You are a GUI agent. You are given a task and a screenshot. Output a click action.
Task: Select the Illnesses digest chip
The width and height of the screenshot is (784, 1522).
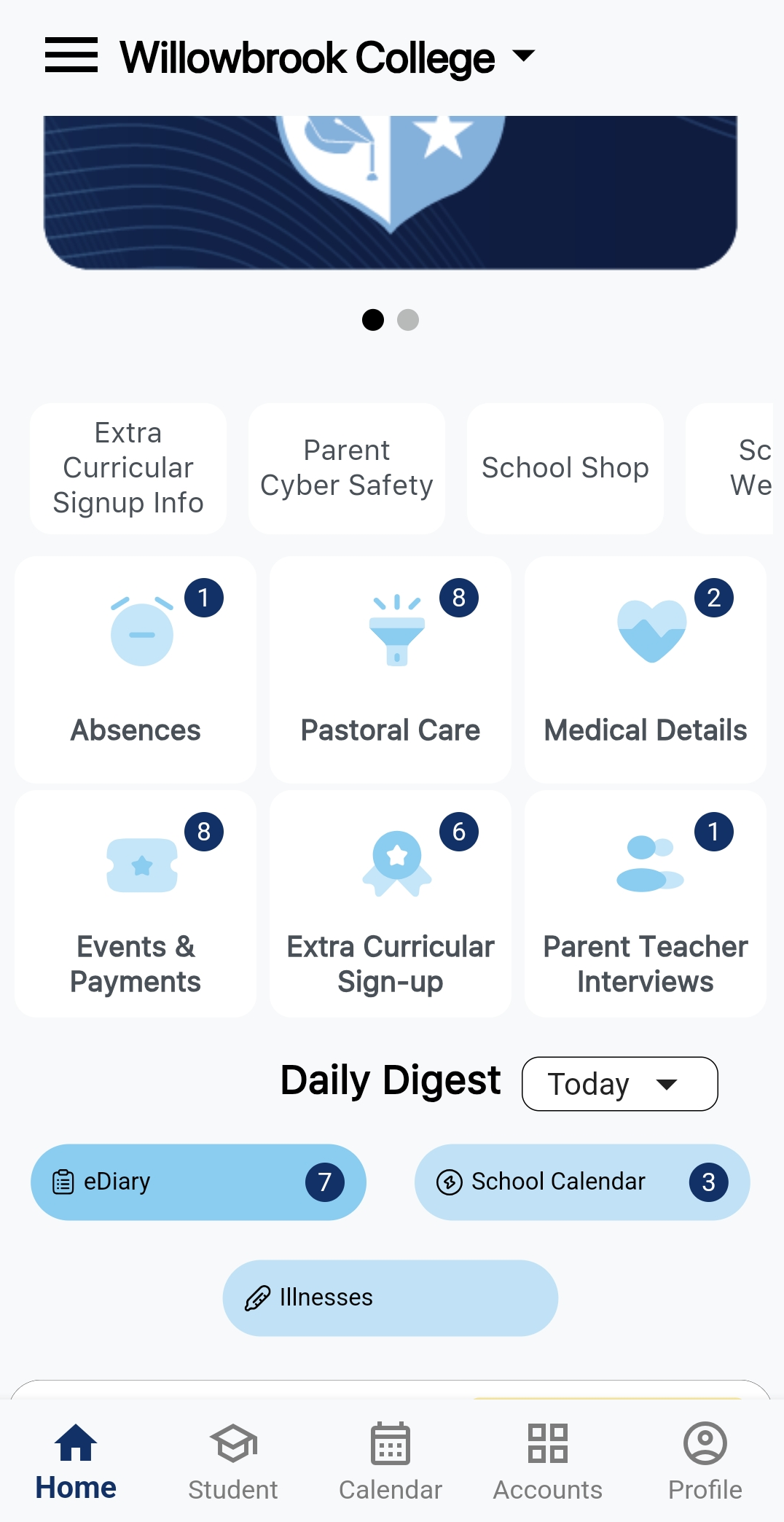(391, 1297)
